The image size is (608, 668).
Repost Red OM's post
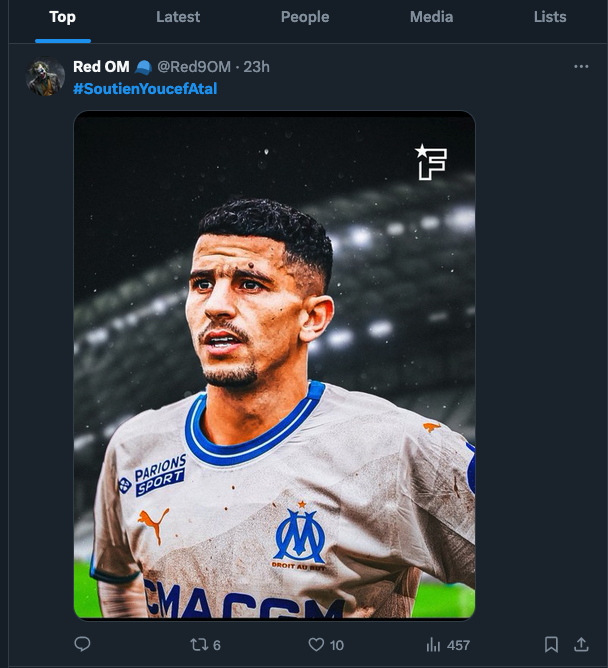tap(197, 644)
